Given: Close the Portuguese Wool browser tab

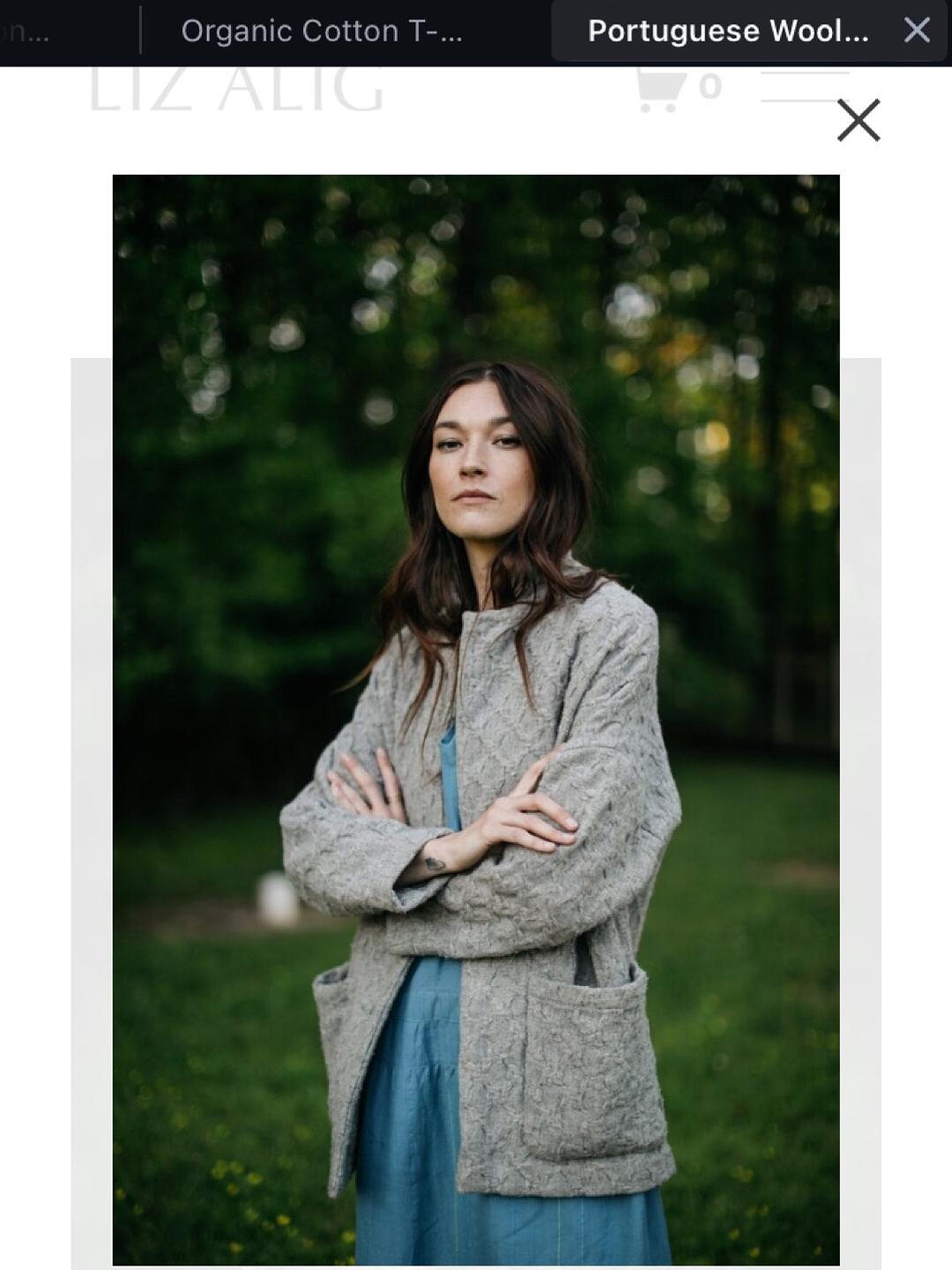Looking at the screenshot, I should point(917,31).
